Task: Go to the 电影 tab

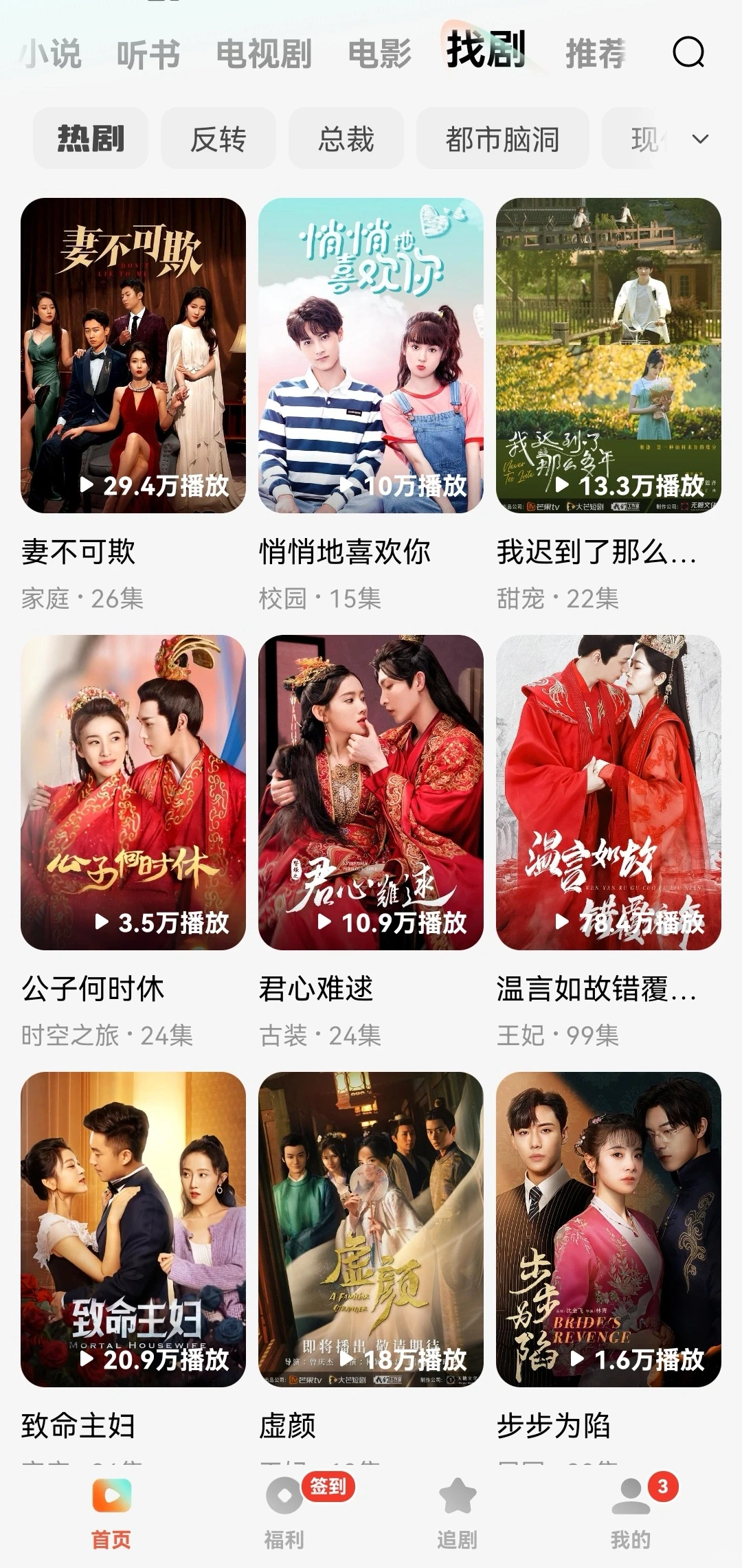Action: point(379,54)
